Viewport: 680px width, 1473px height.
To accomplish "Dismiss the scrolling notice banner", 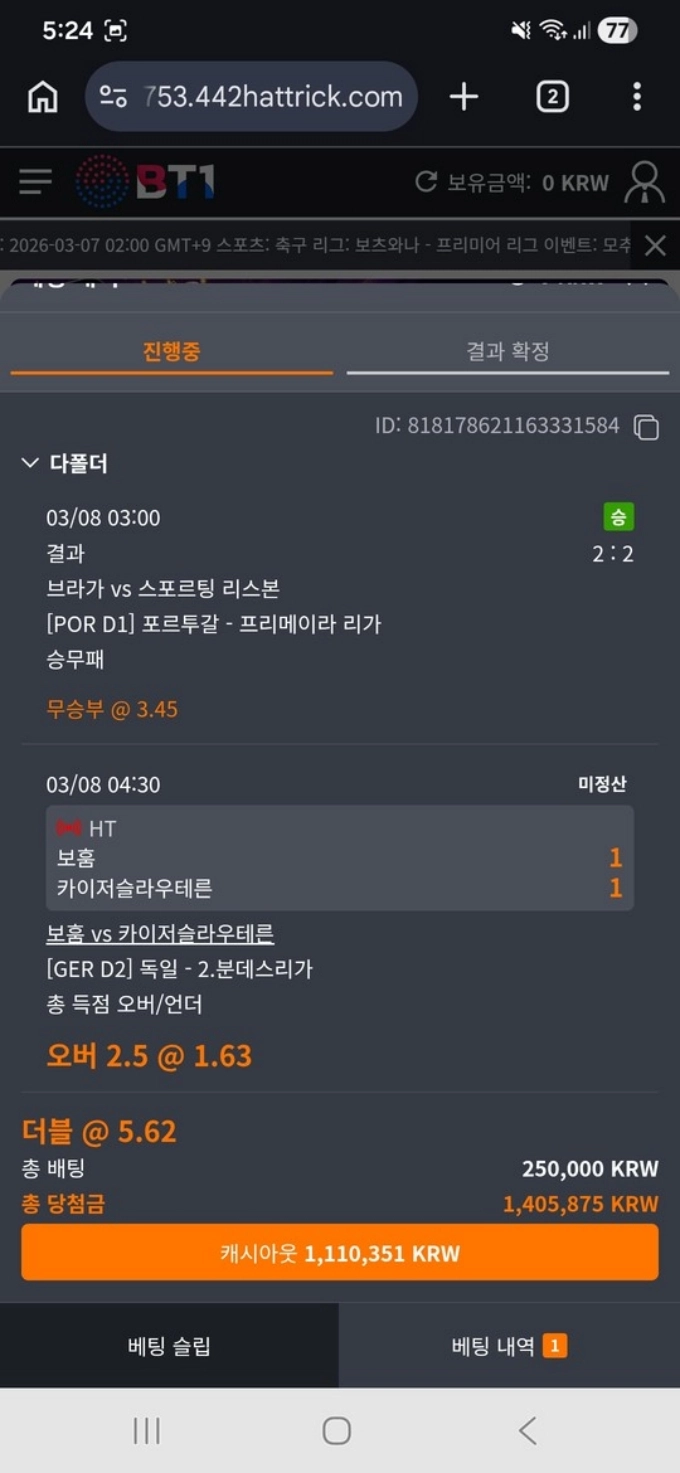I will tap(655, 245).
